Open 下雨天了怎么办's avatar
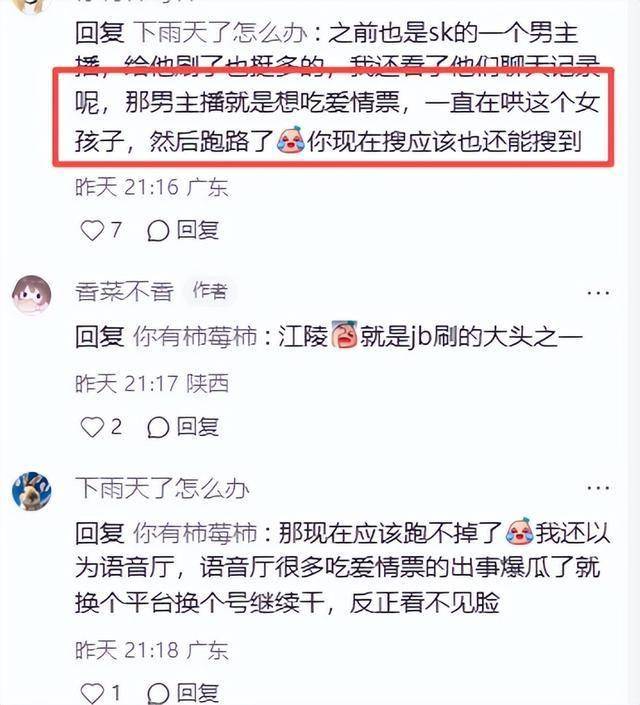 pyautogui.click(x=32, y=490)
